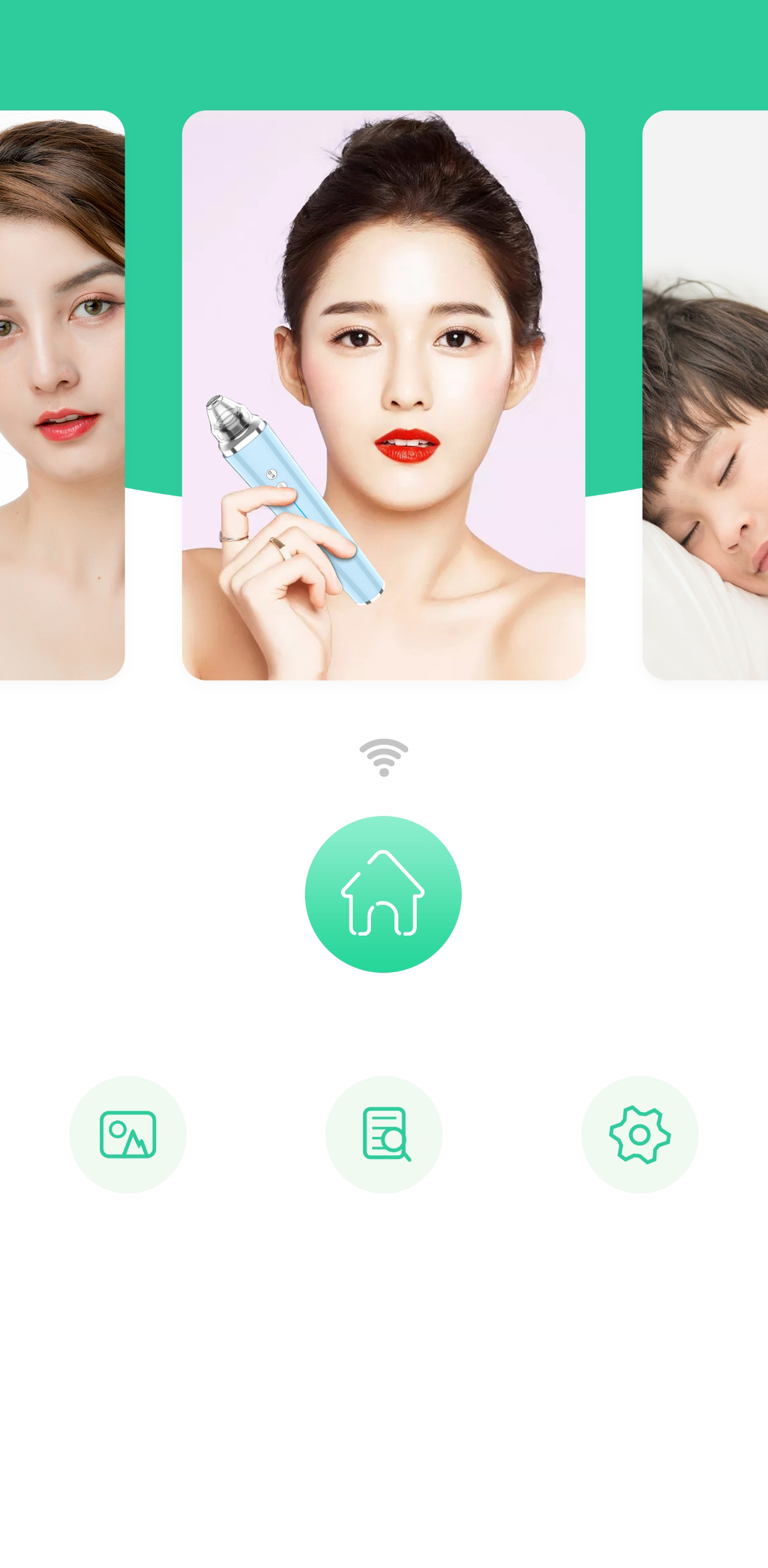Select the partly hidden woman's face card
The height and width of the screenshot is (1568, 768).
[x=62, y=395]
